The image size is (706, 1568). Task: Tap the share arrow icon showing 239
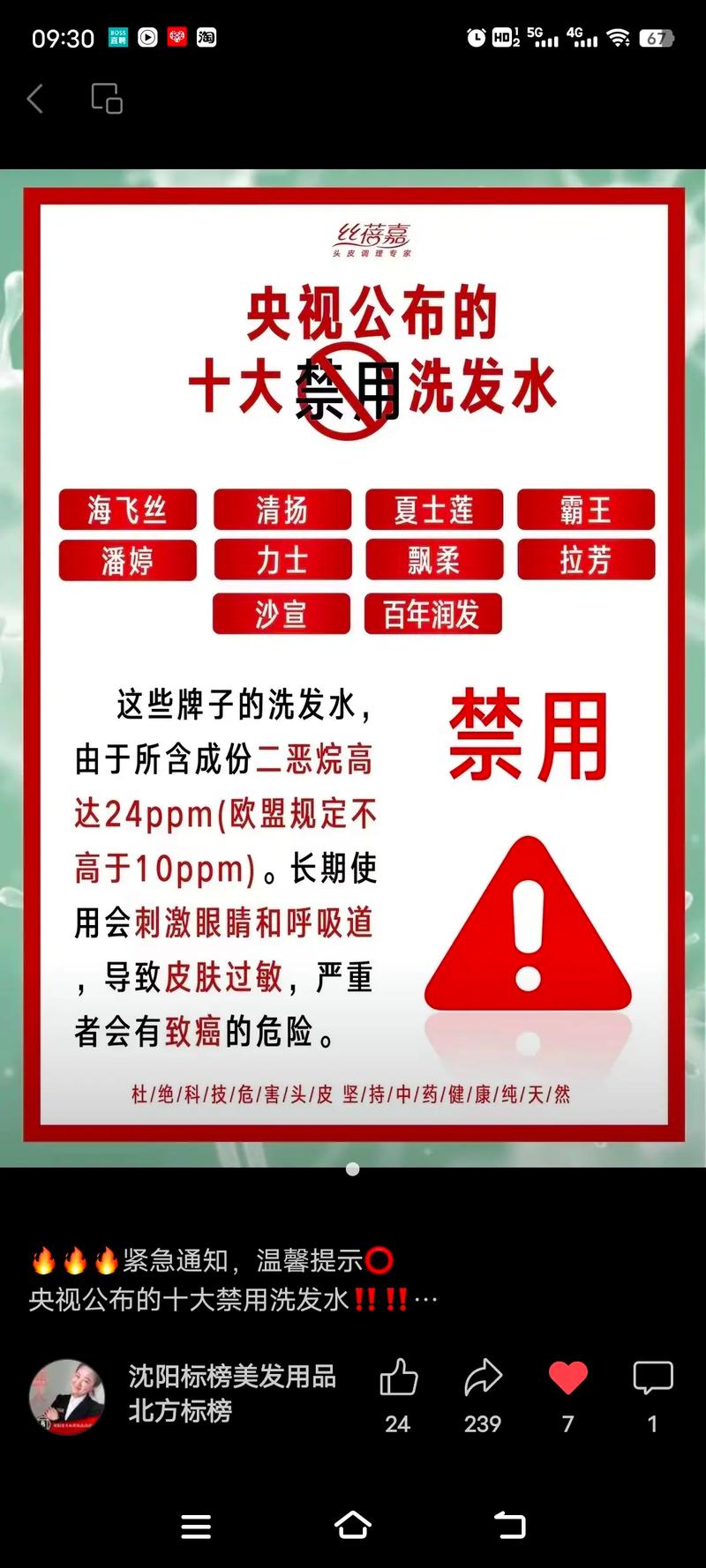pyautogui.click(x=483, y=1378)
